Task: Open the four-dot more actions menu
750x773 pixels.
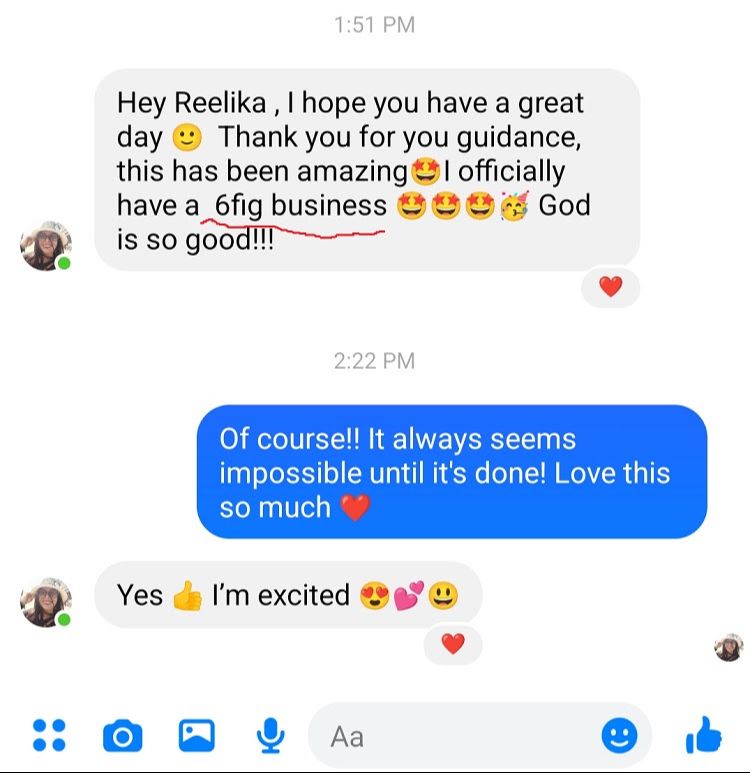Action: tap(49, 735)
